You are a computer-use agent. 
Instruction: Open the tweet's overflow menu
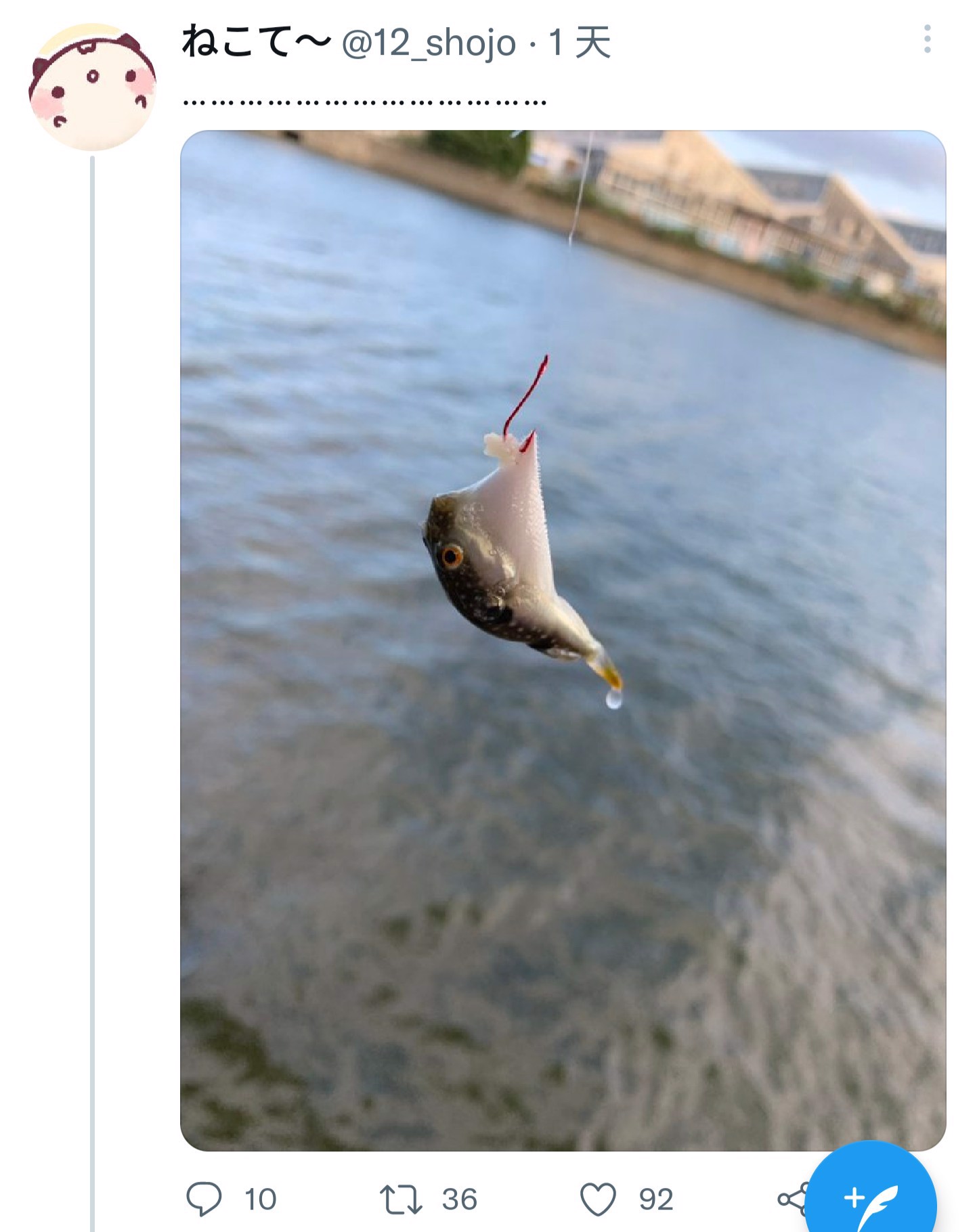click(x=927, y=39)
